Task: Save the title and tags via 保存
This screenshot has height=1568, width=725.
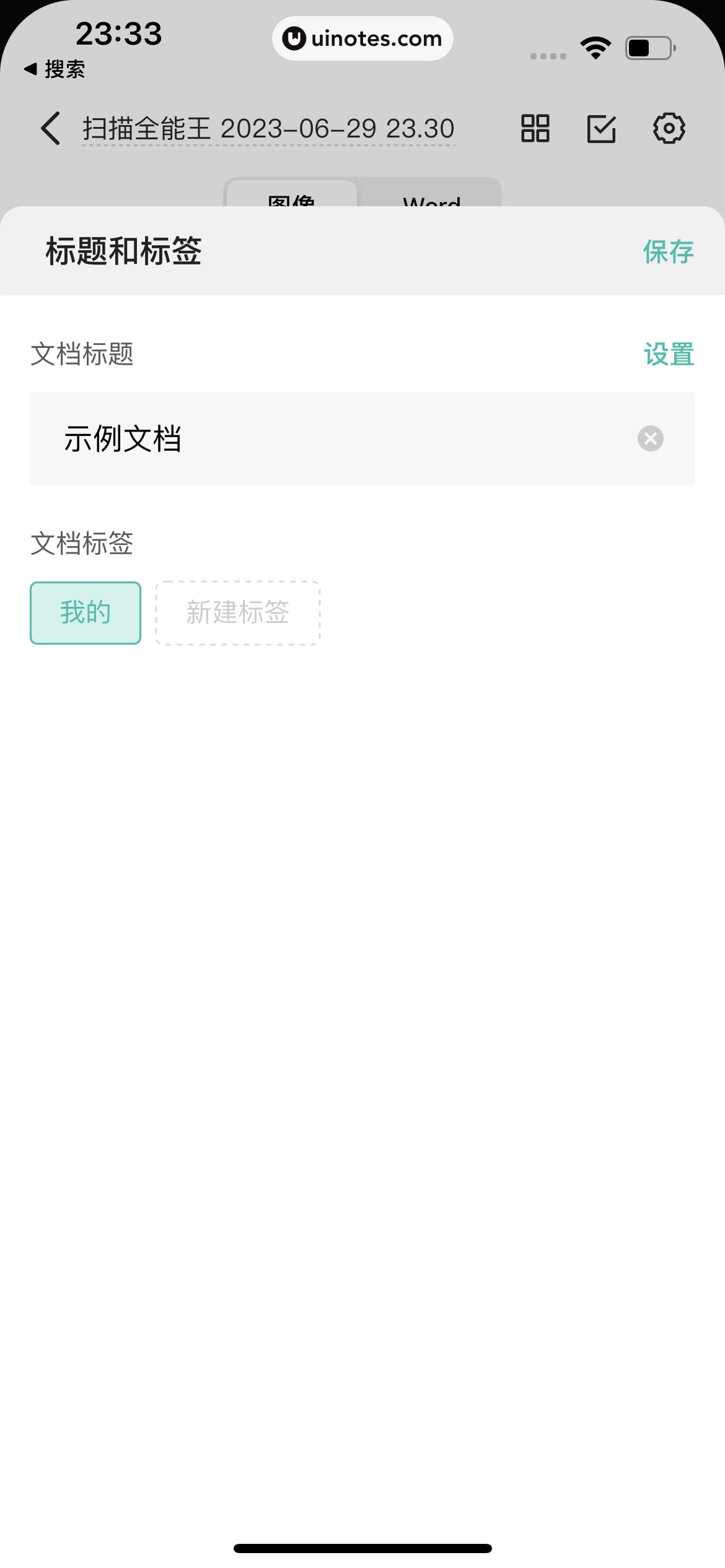Action: click(668, 251)
